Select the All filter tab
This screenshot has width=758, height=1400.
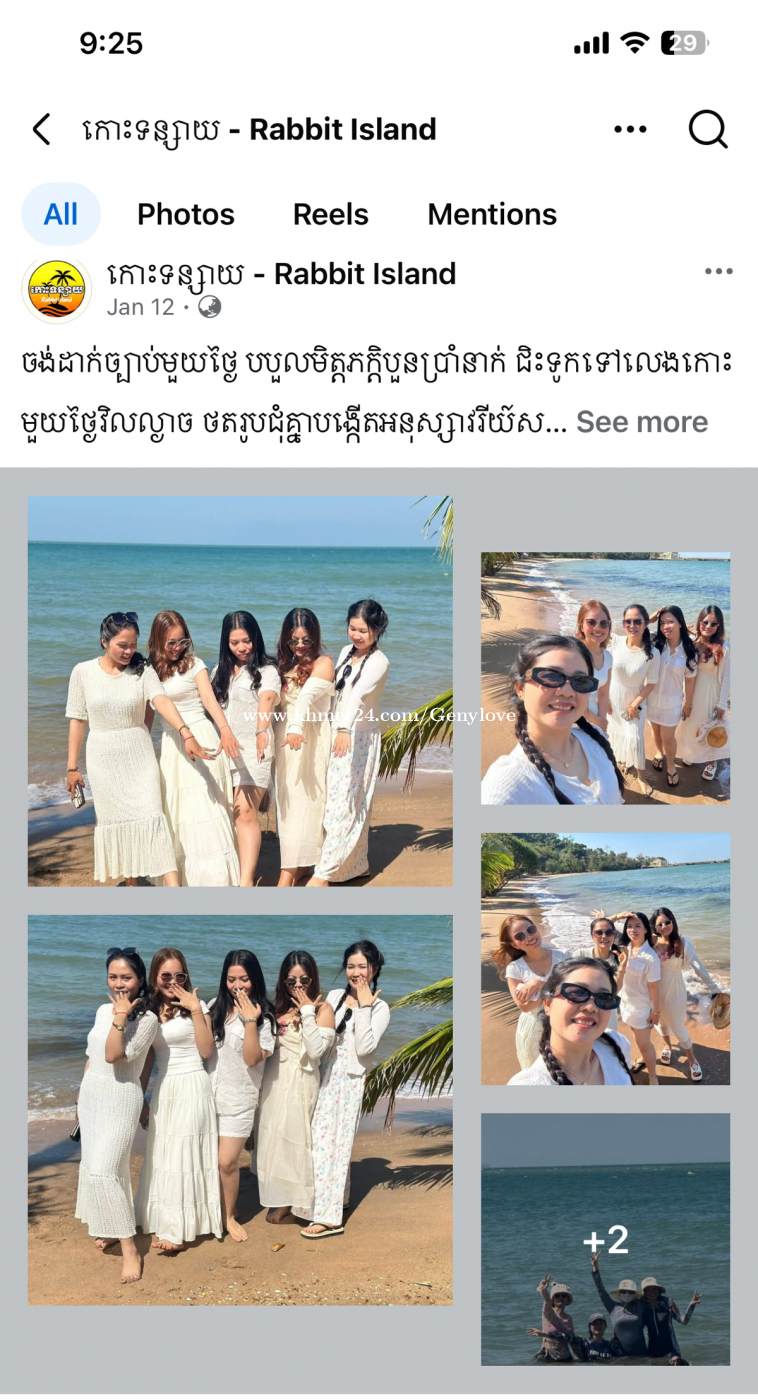click(61, 214)
